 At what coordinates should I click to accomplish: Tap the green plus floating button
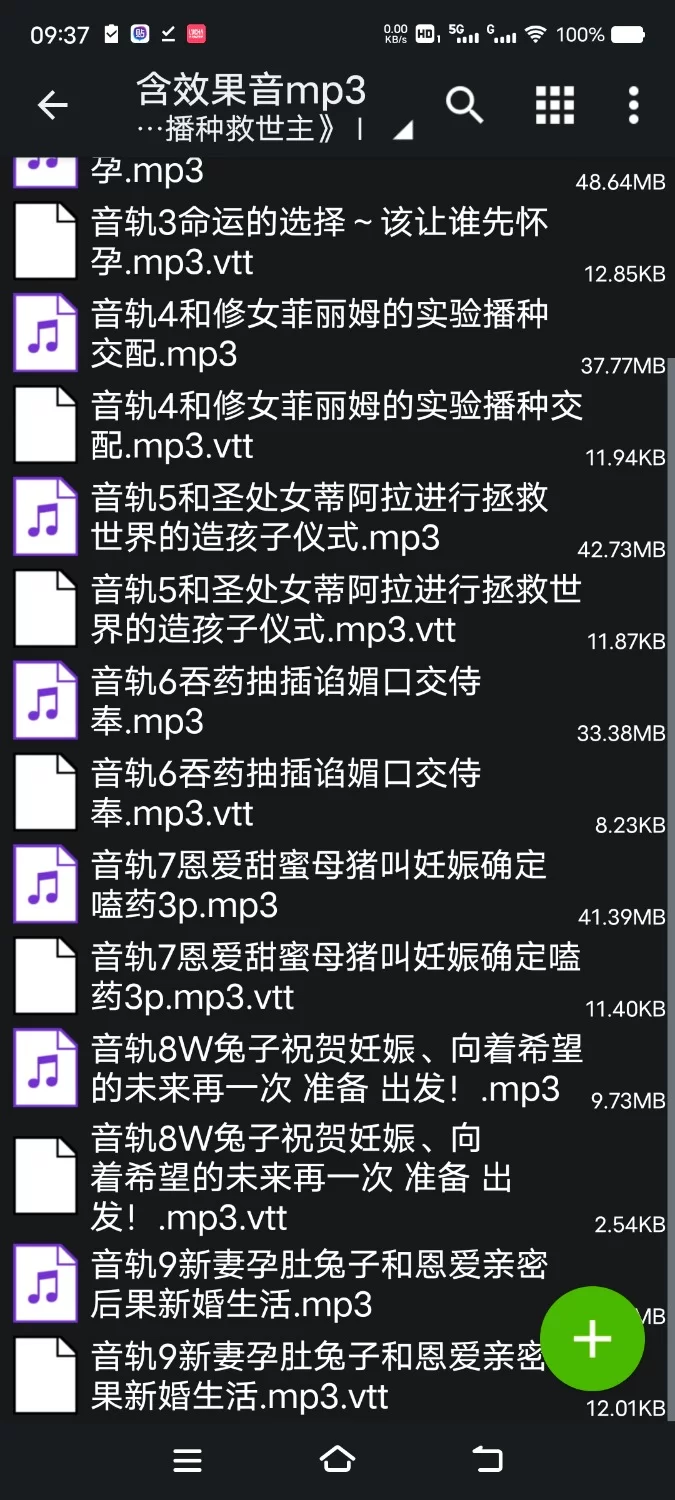coord(592,1338)
